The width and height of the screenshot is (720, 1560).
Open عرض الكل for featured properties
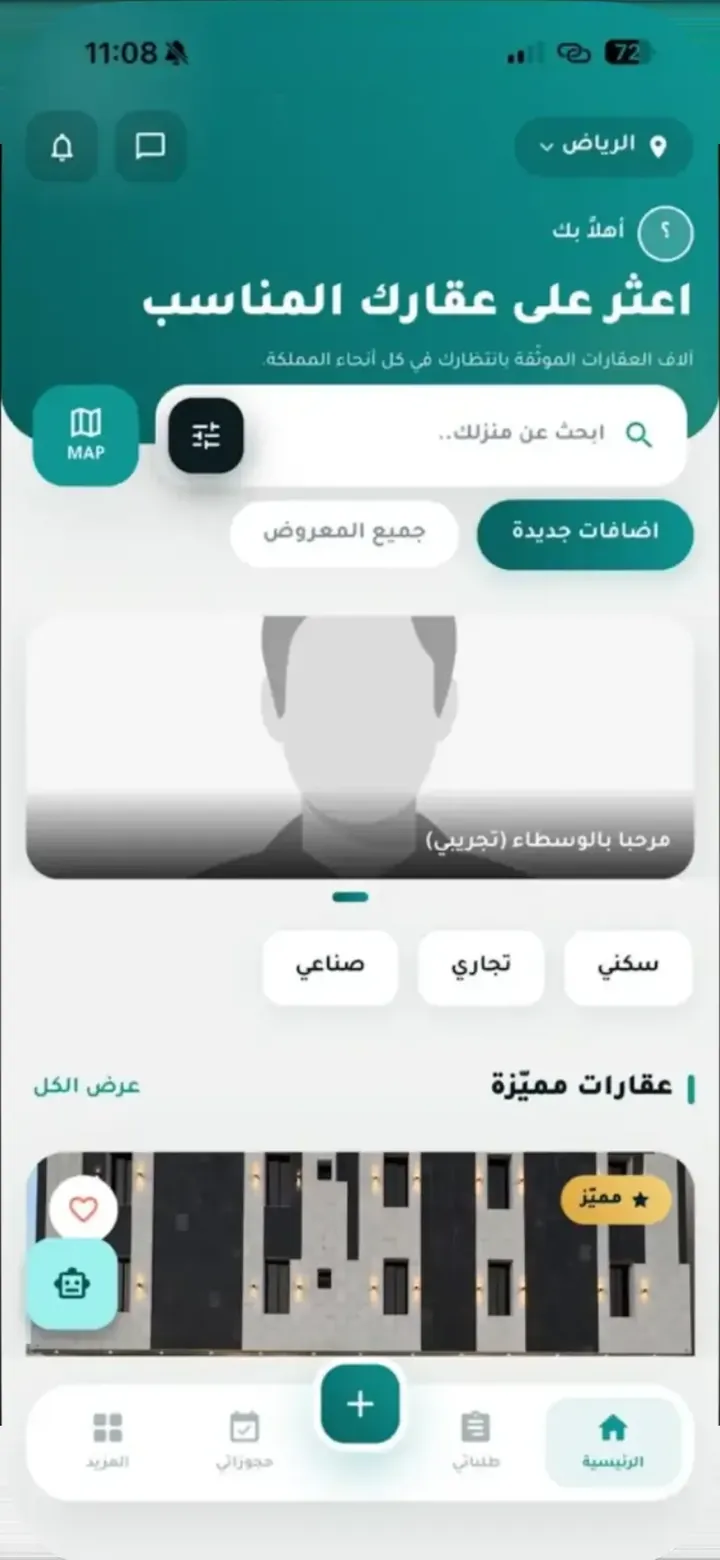[x=87, y=1086]
